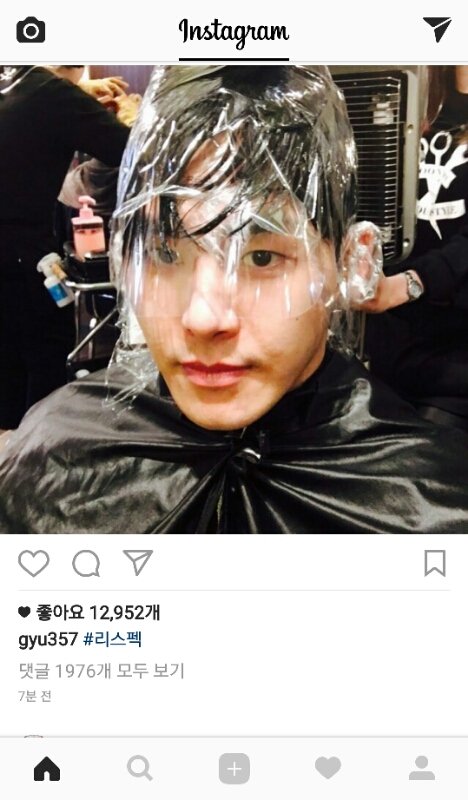Share the post via the send icon under the photo
This screenshot has width=468, height=800.
138,563
